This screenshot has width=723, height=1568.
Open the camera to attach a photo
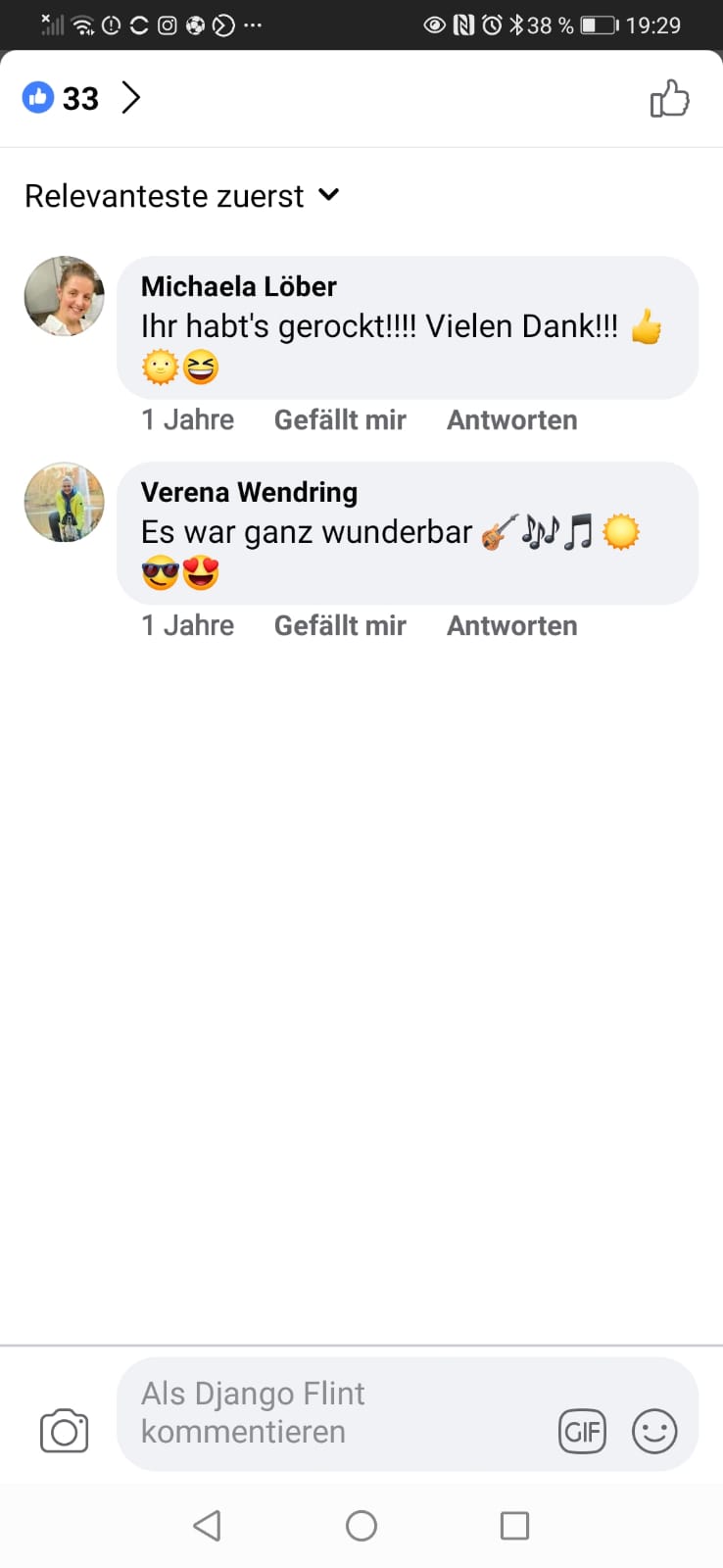(x=65, y=1432)
